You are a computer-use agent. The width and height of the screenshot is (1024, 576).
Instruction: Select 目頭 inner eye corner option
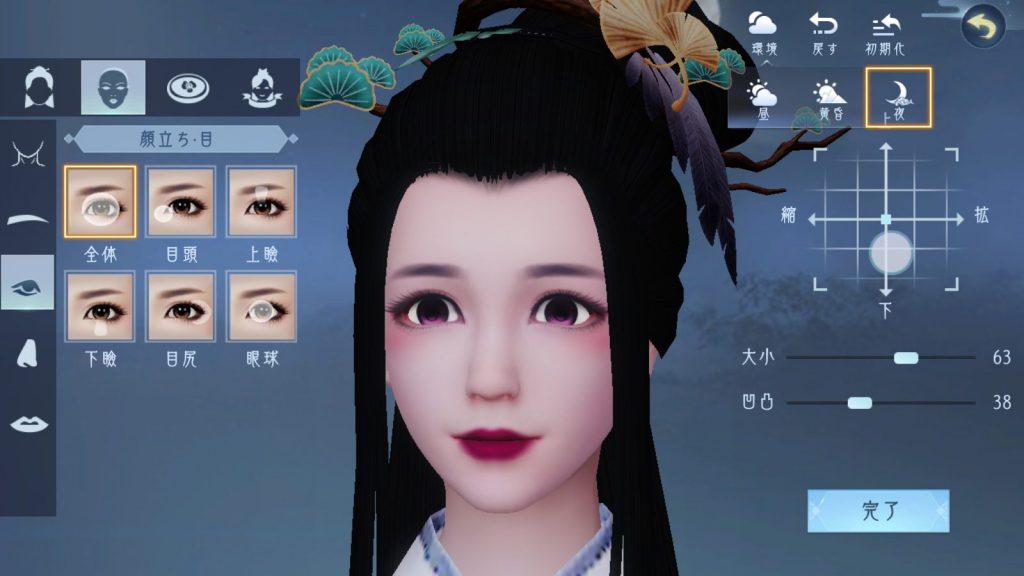[181, 202]
